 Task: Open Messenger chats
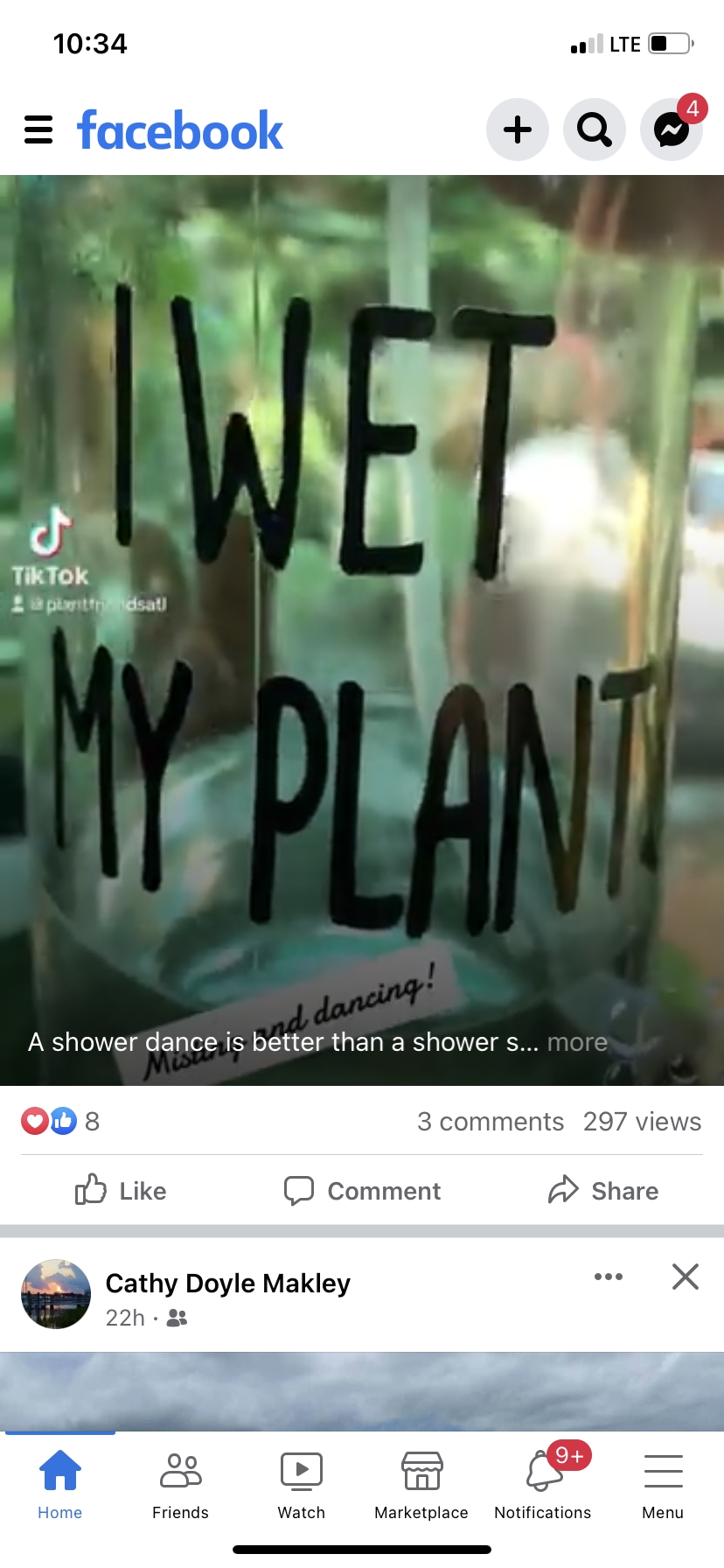point(672,129)
